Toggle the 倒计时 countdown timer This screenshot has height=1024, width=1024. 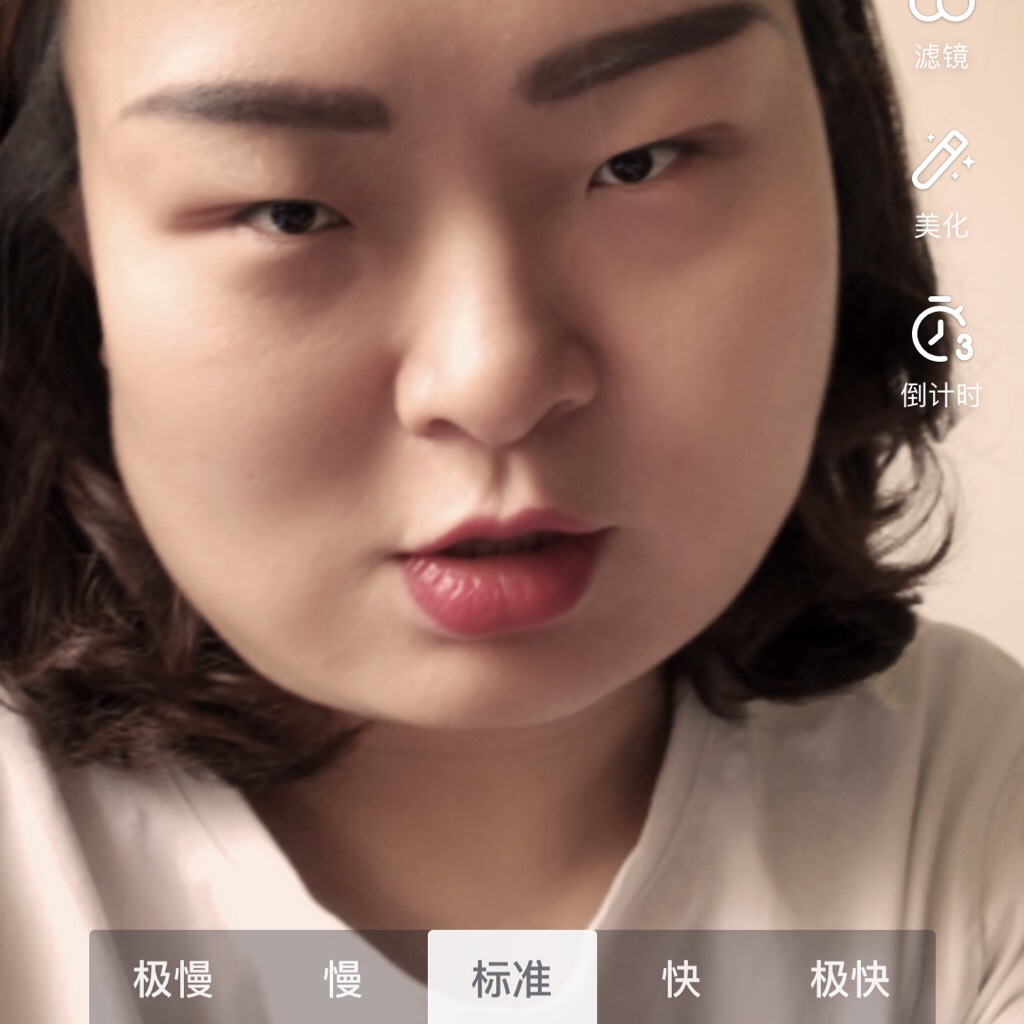941,350
